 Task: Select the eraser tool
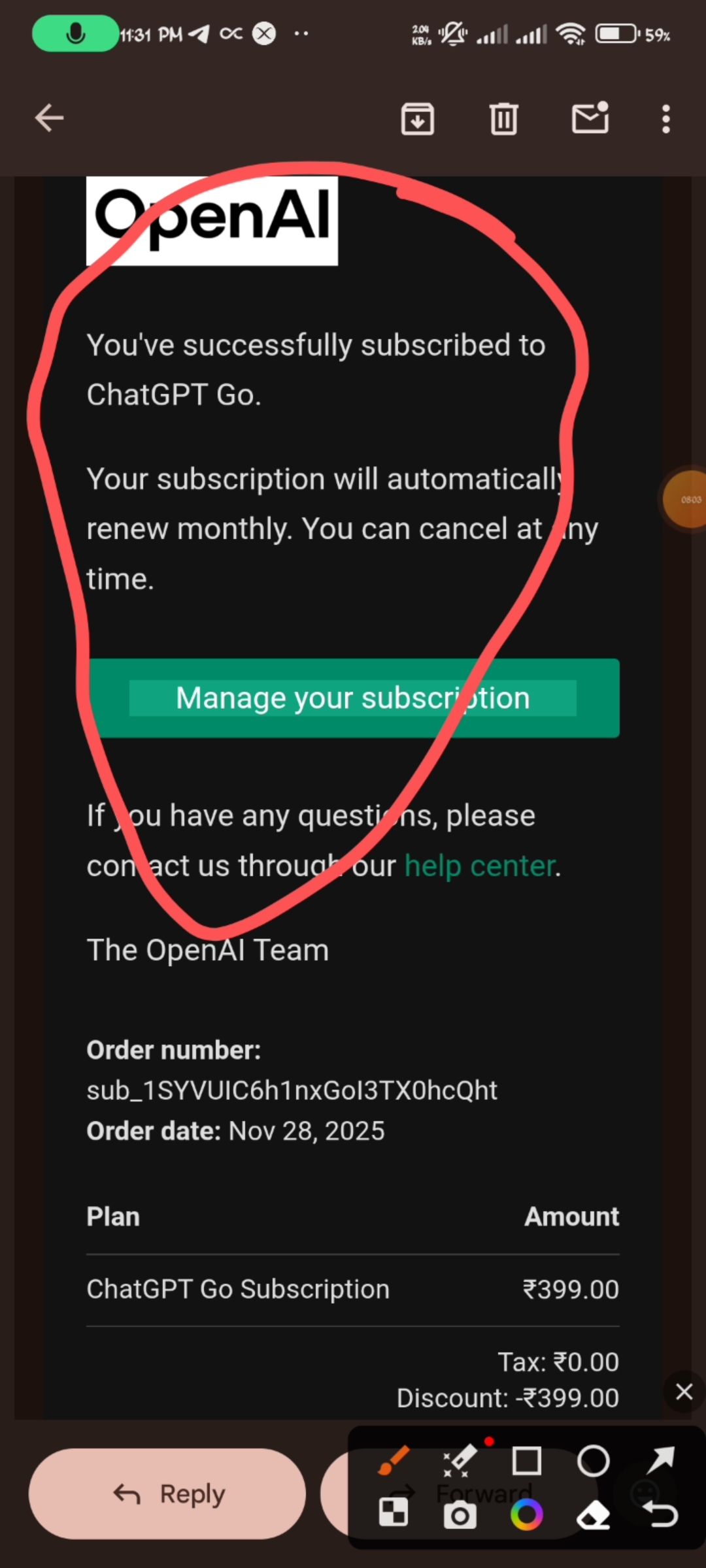point(593,1514)
